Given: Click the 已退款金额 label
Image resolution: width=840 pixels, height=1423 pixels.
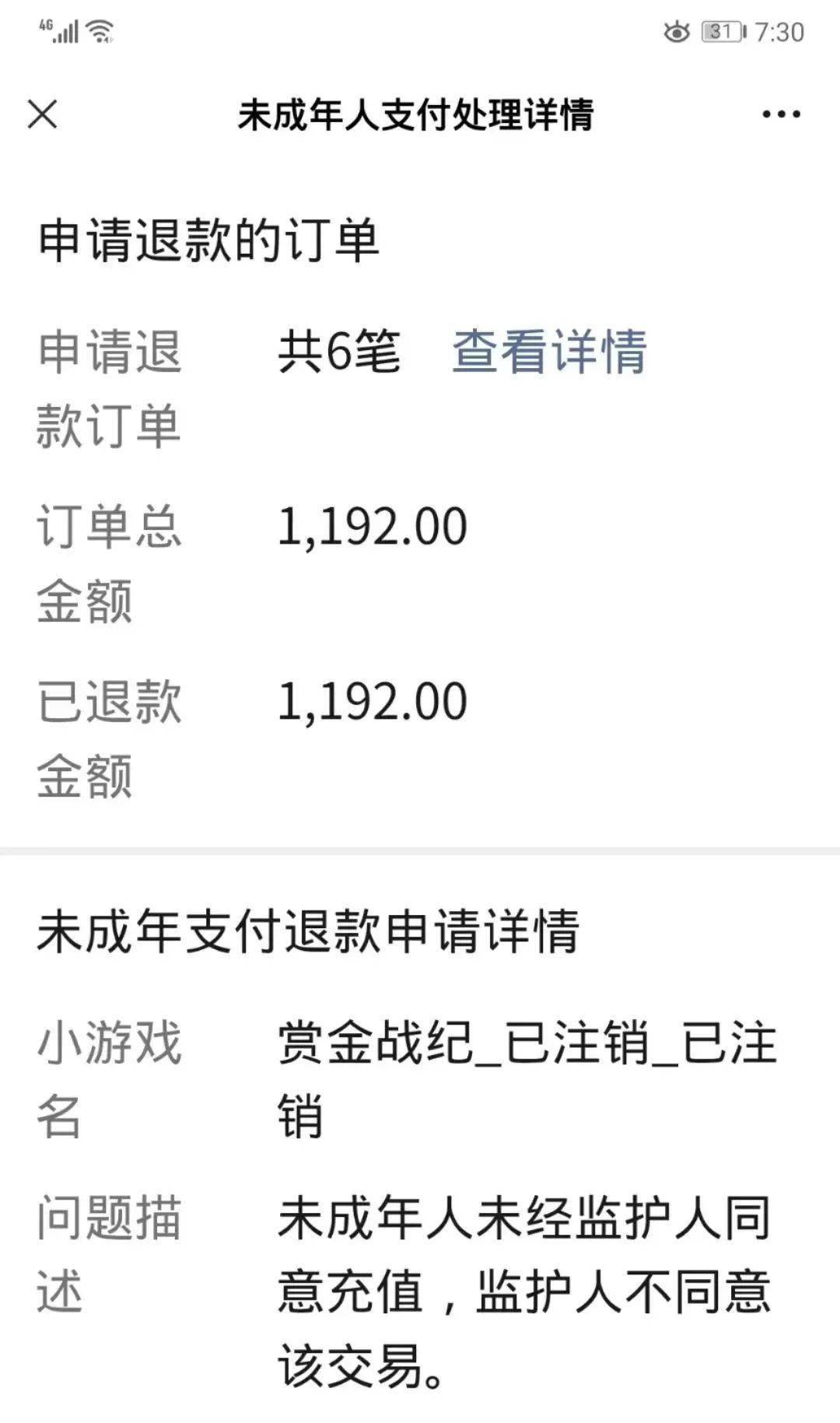Looking at the screenshot, I should (109, 739).
